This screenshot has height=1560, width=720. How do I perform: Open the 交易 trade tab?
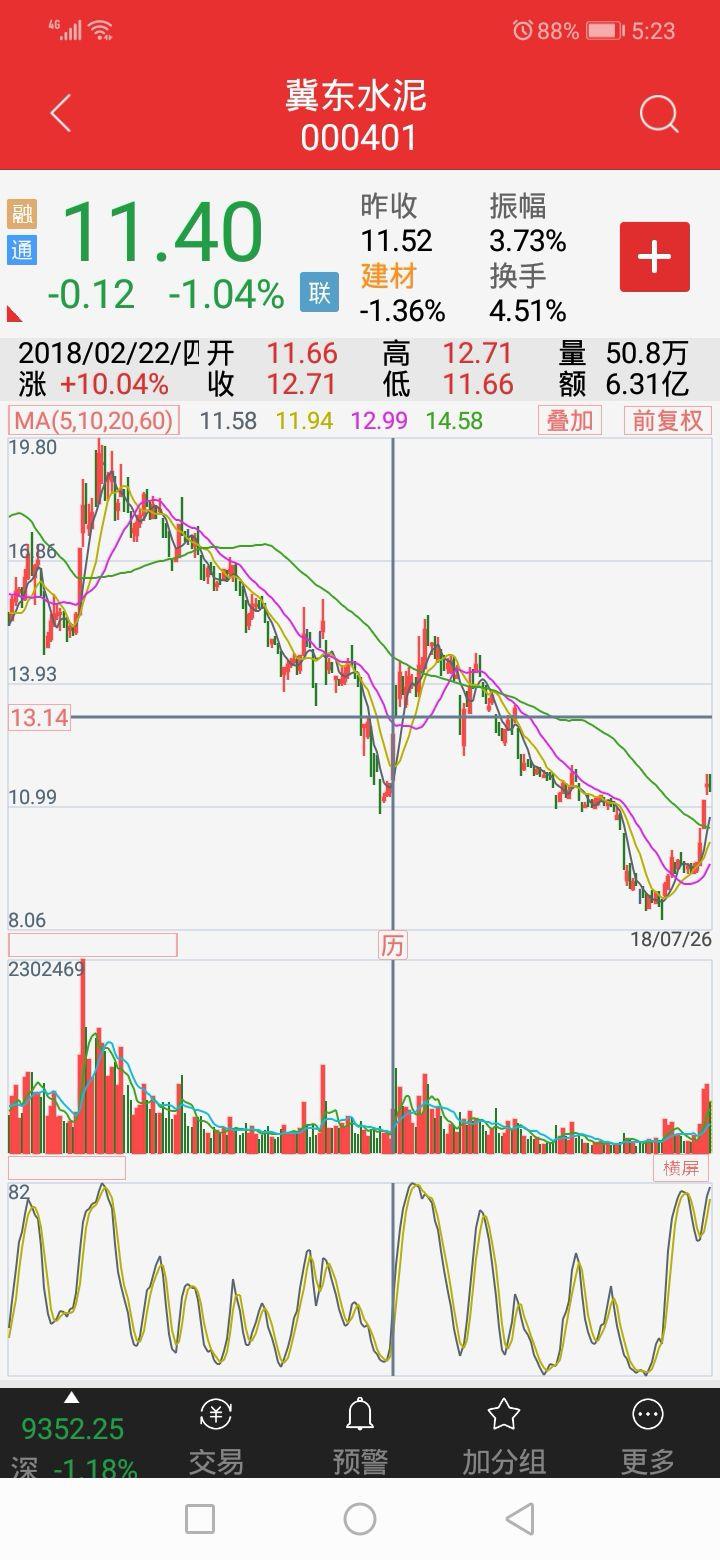point(216,1435)
